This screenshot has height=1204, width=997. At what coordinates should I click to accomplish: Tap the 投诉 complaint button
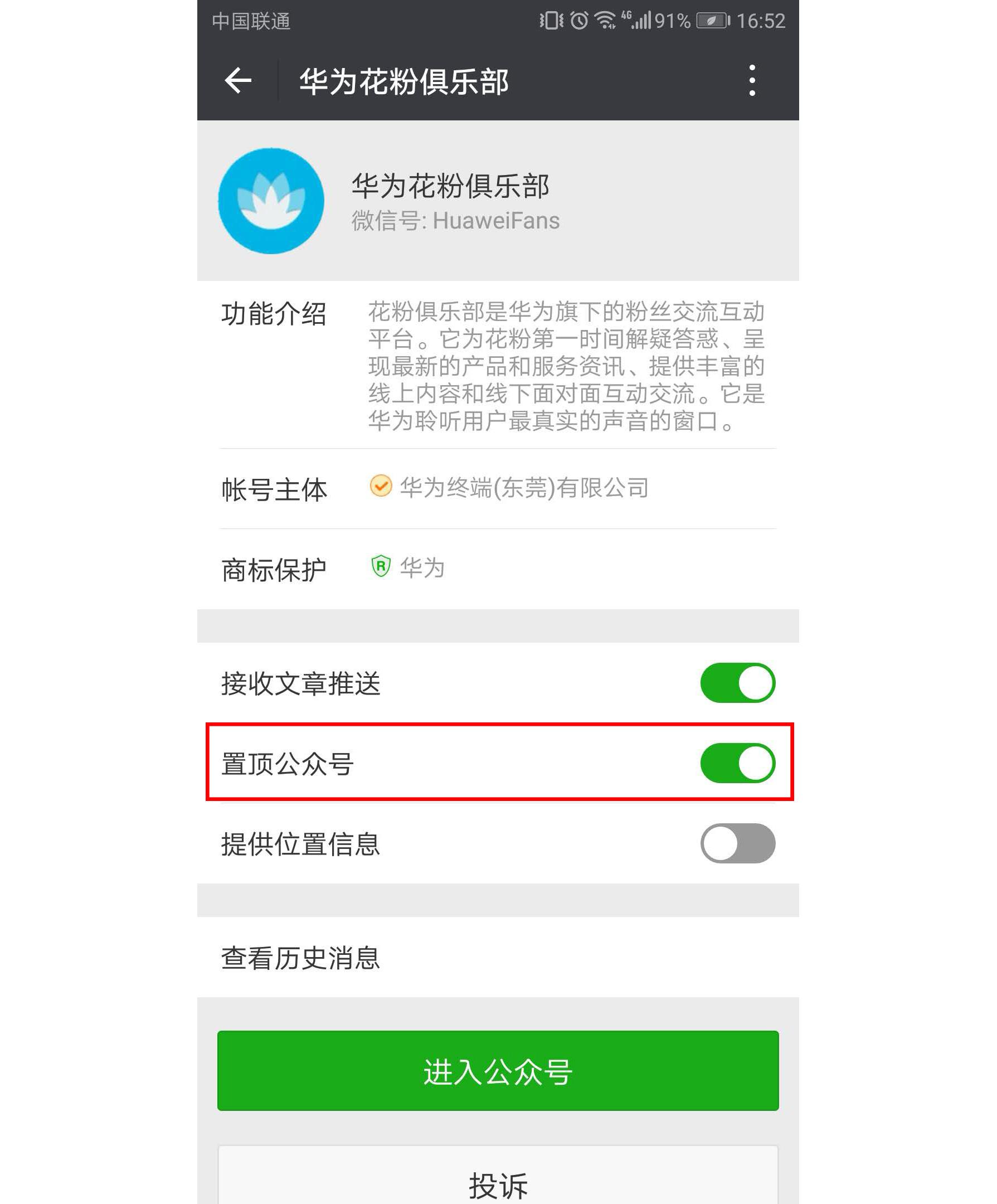tap(498, 1176)
